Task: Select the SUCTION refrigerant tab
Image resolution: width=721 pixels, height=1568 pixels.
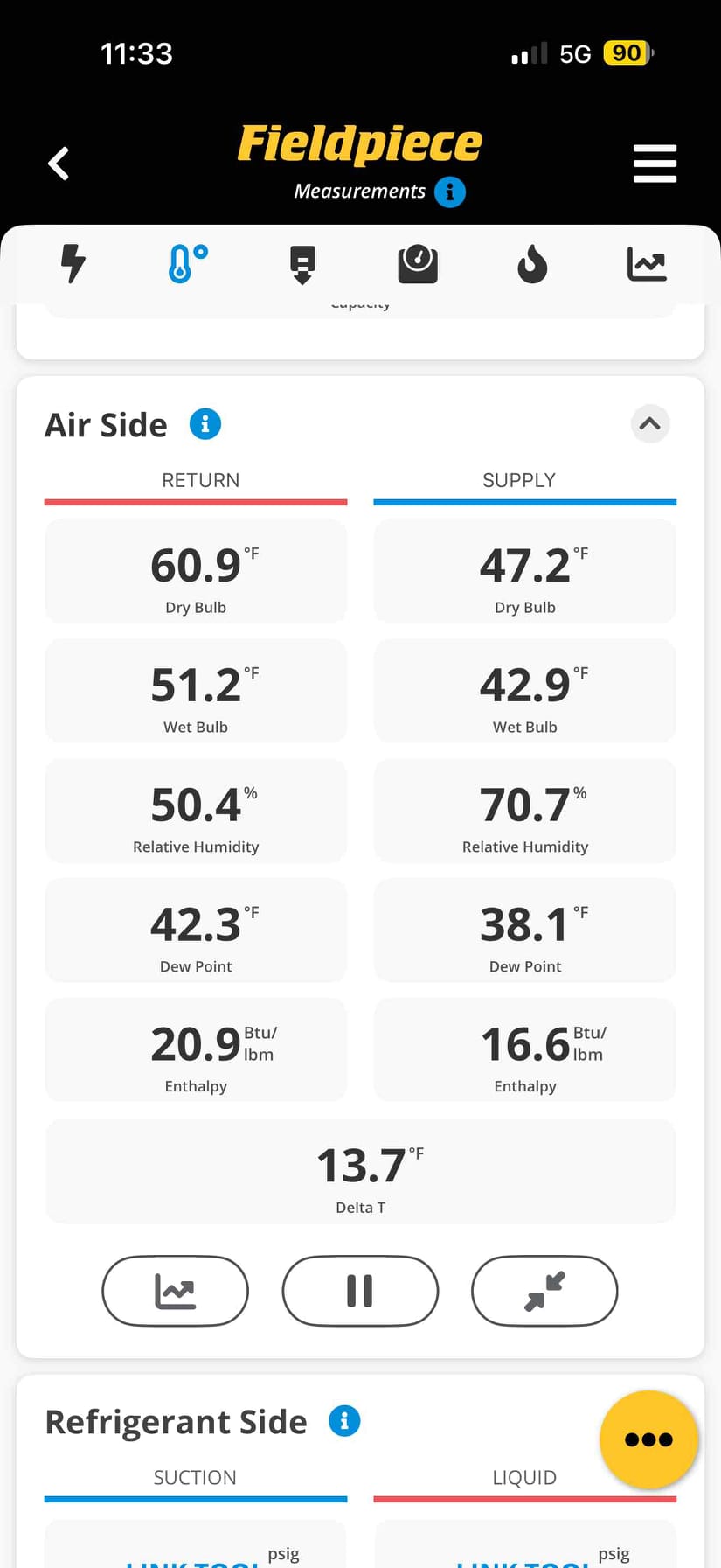Action: tap(196, 1477)
